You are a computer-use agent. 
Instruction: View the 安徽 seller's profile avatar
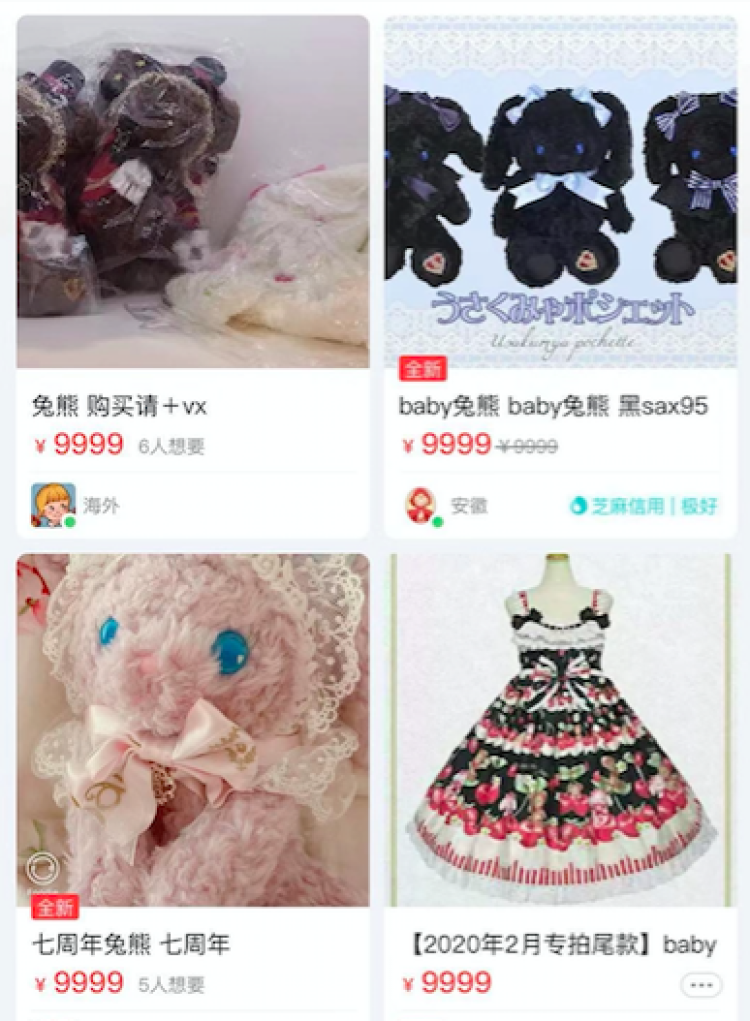pyautogui.click(x=420, y=505)
